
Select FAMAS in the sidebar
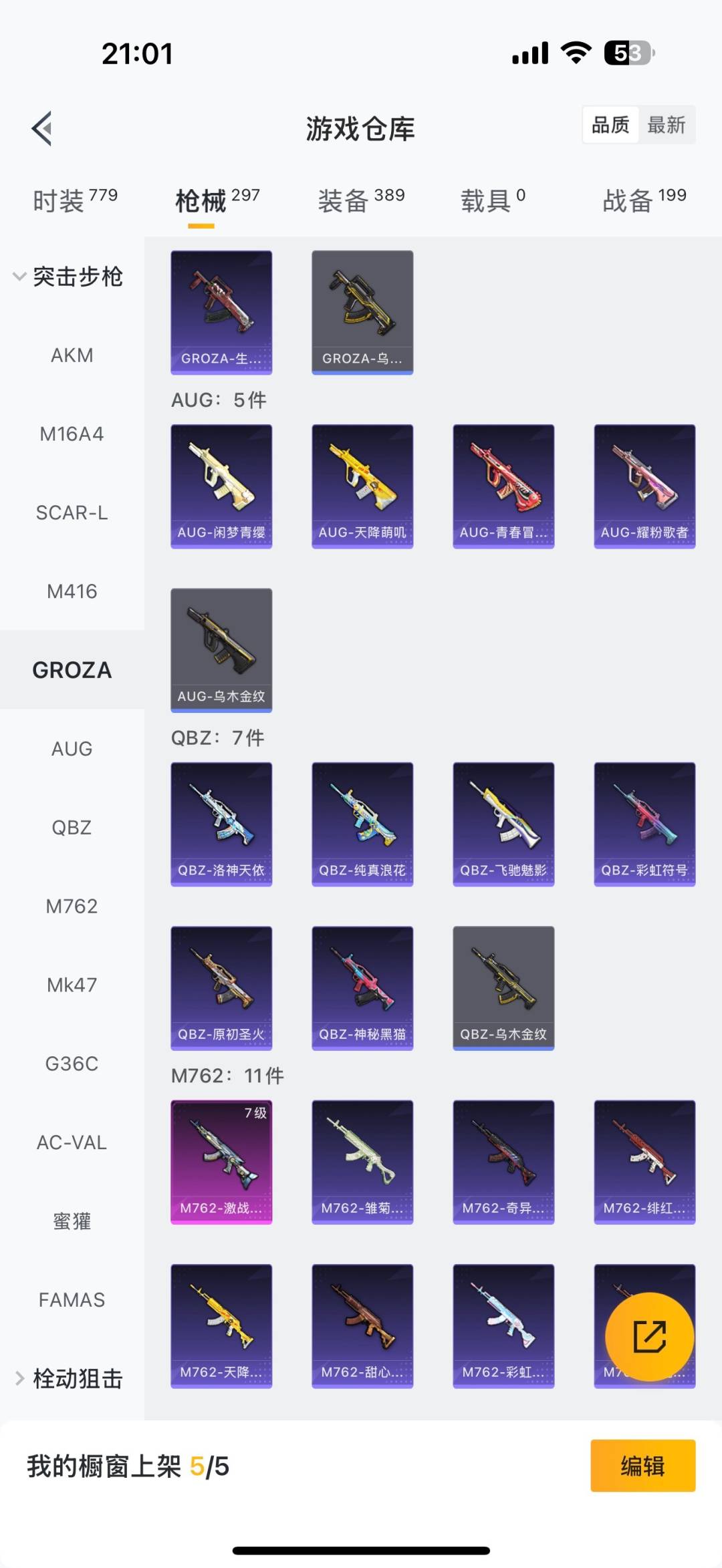click(x=72, y=1299)
